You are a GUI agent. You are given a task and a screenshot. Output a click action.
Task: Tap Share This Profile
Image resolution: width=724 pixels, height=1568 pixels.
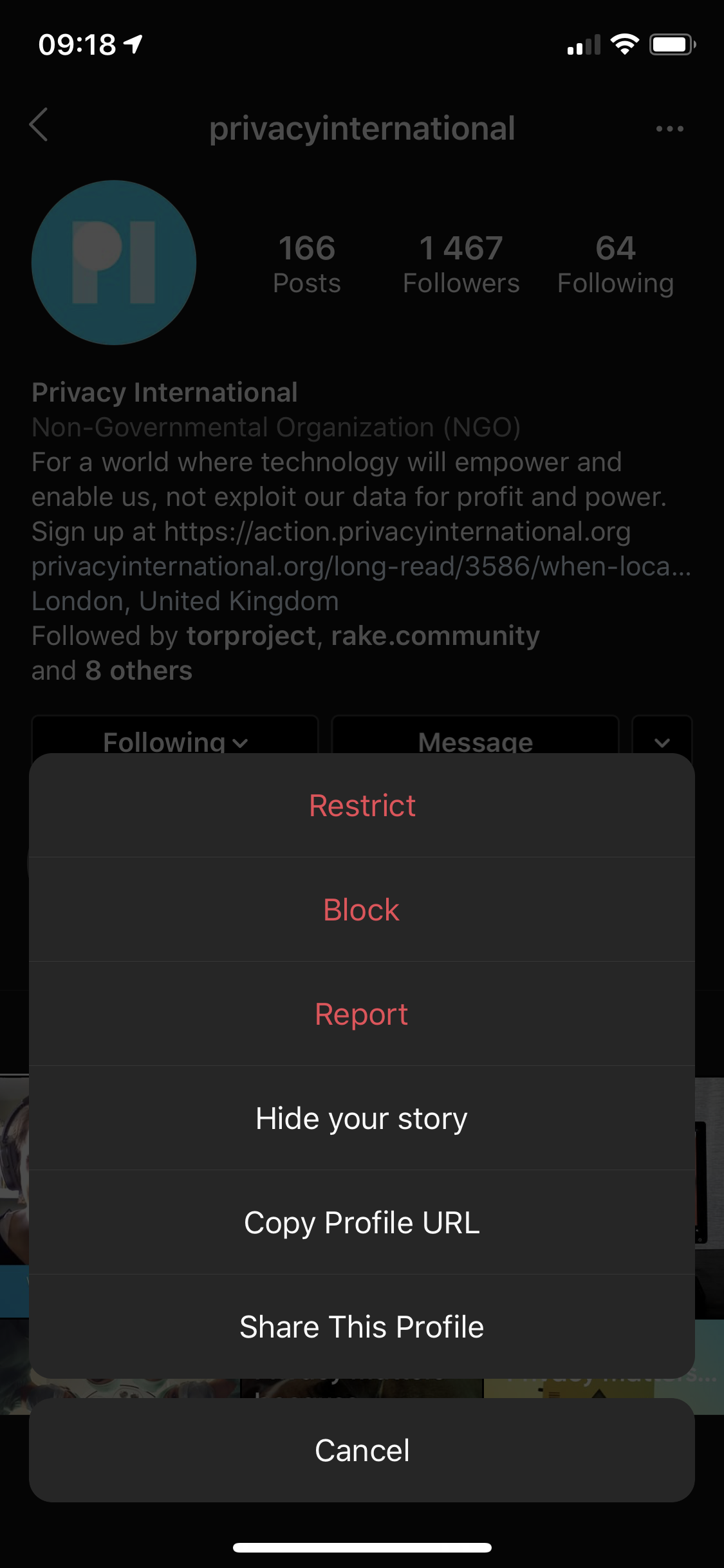(x=362, y=1327)
